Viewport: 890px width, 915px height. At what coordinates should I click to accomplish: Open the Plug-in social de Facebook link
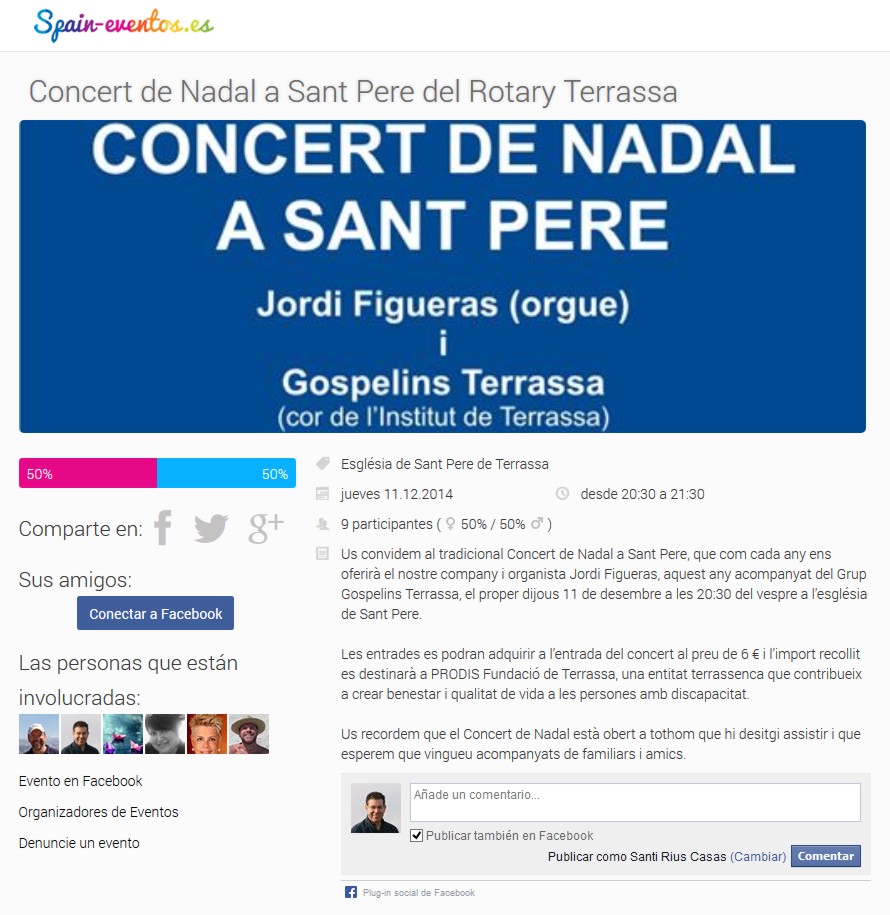pyautogui.click(x=418, y=893)
